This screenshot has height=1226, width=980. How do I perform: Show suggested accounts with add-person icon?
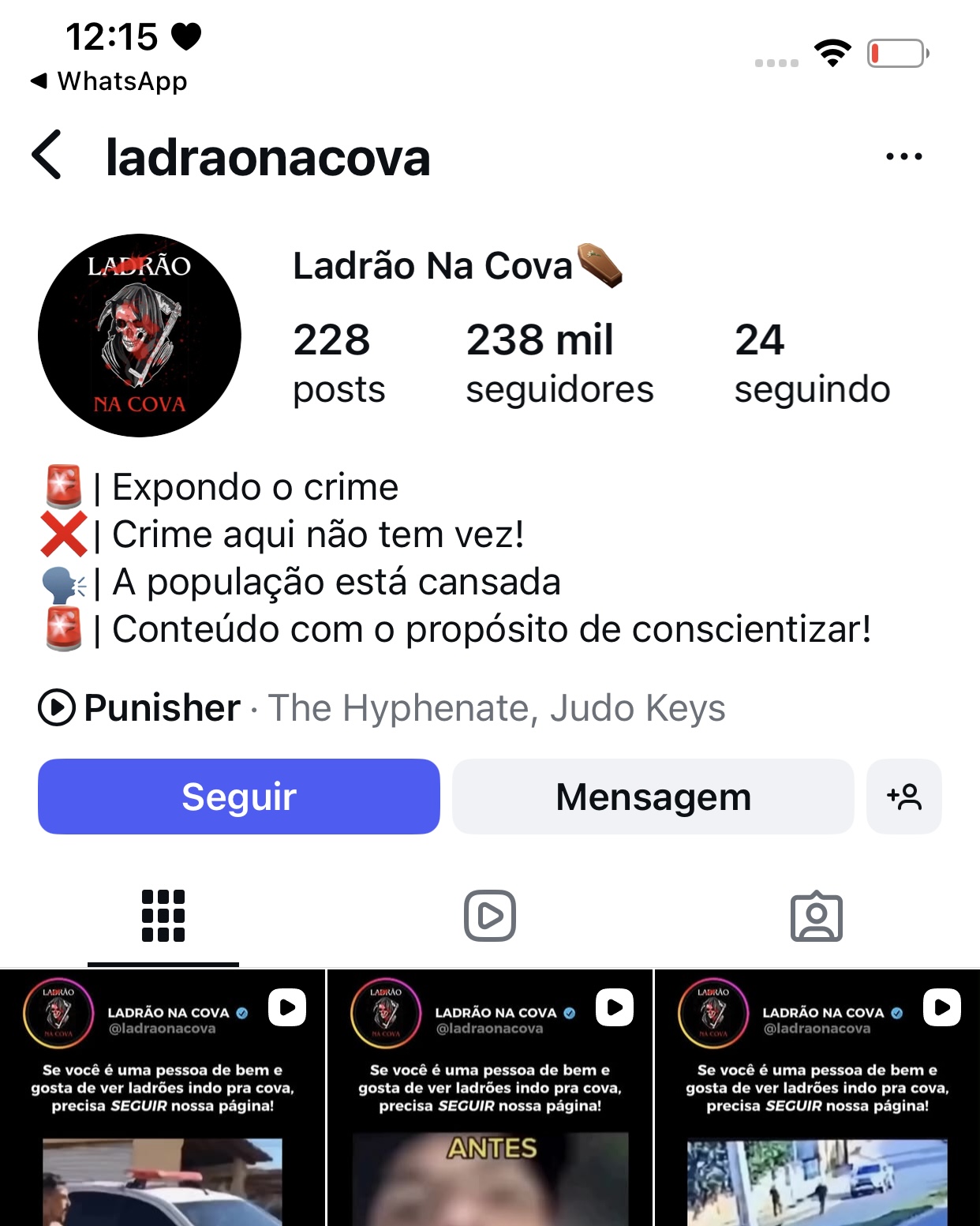pyautogui.click(x=904, y=797)
